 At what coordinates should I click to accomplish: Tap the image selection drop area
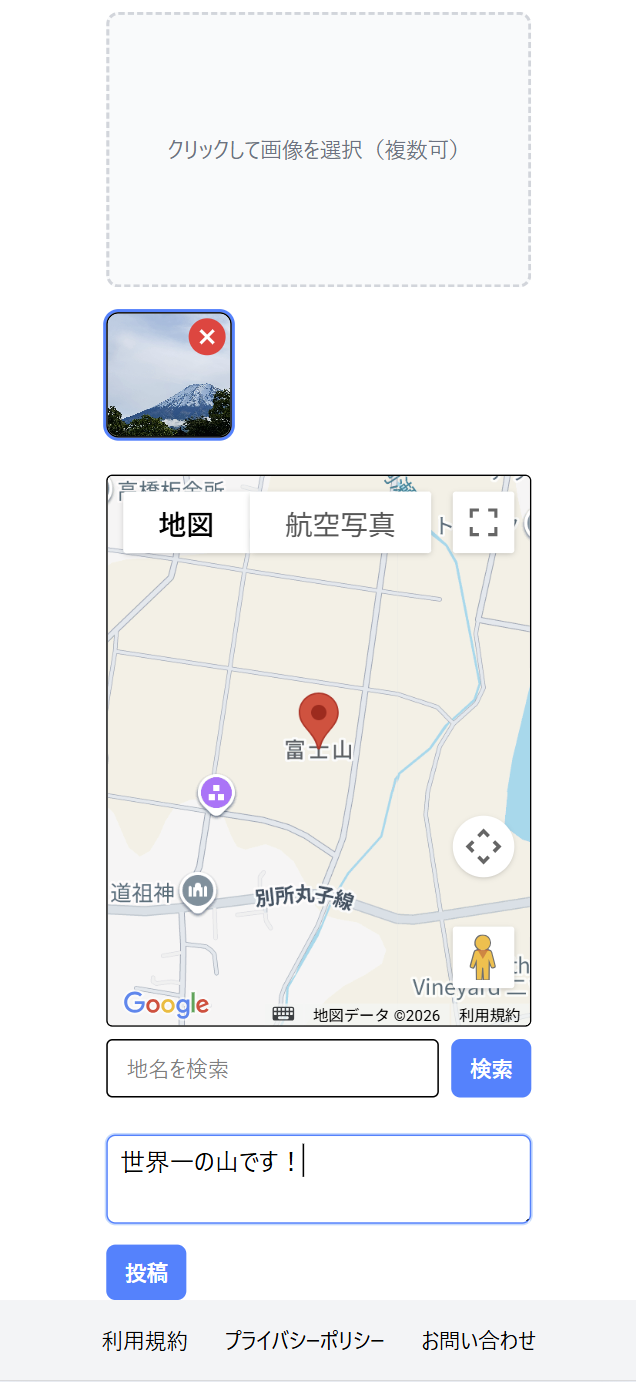(318, 150)
